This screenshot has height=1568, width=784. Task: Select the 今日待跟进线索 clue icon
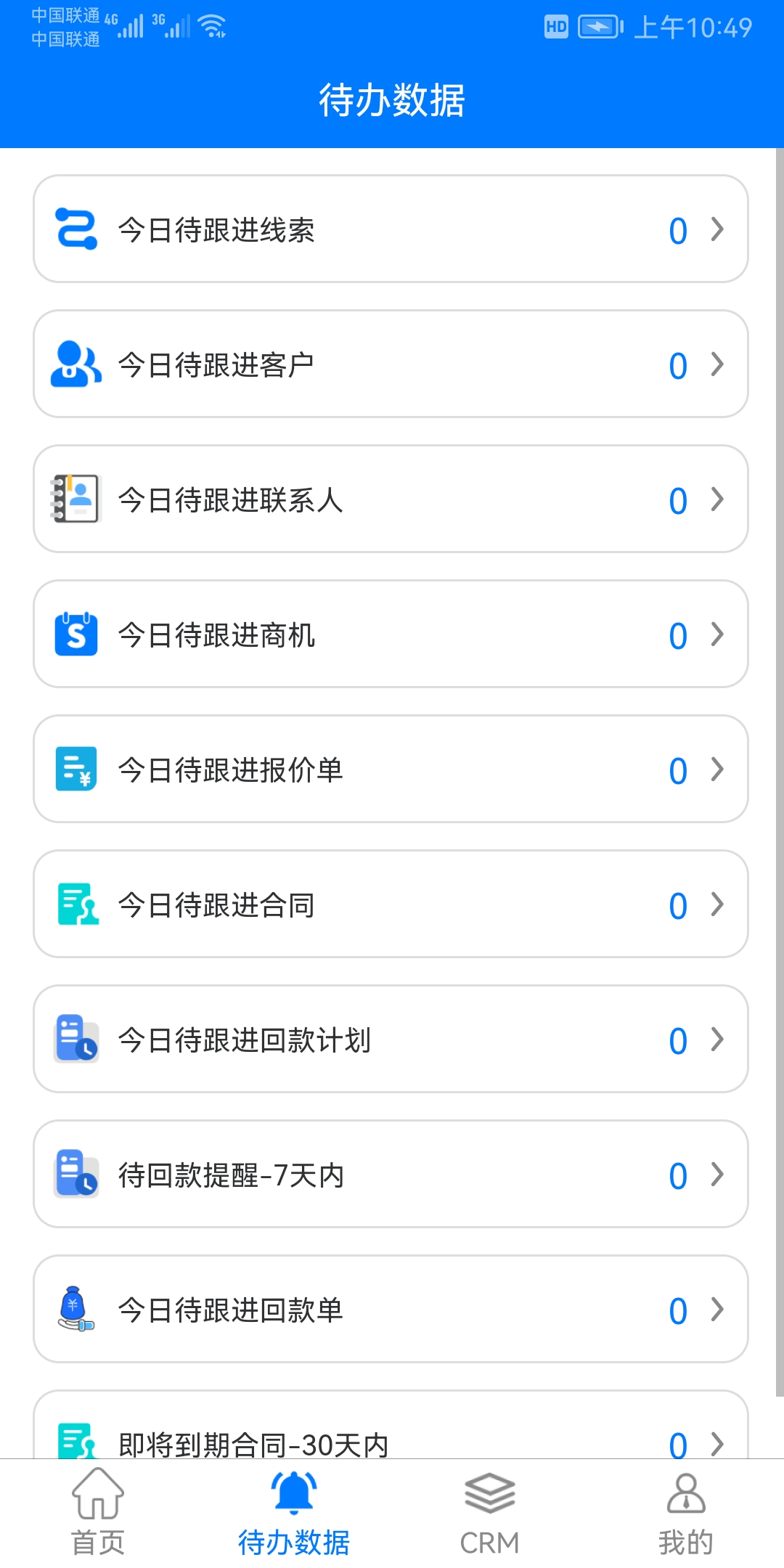[x=75, y=229]
